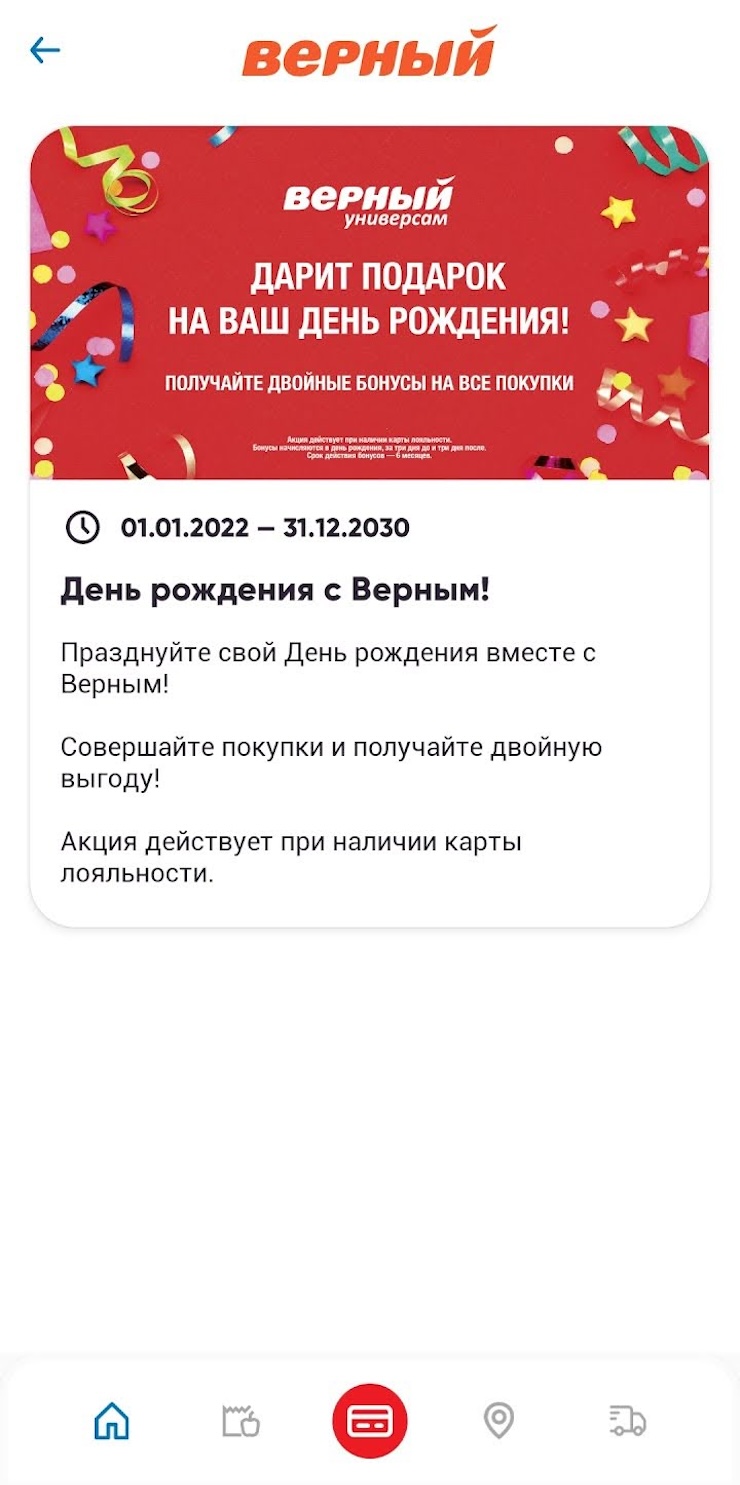Screen dimensions: 740x1485
Task: Open the store locations tab
Action: (498, 1420)
